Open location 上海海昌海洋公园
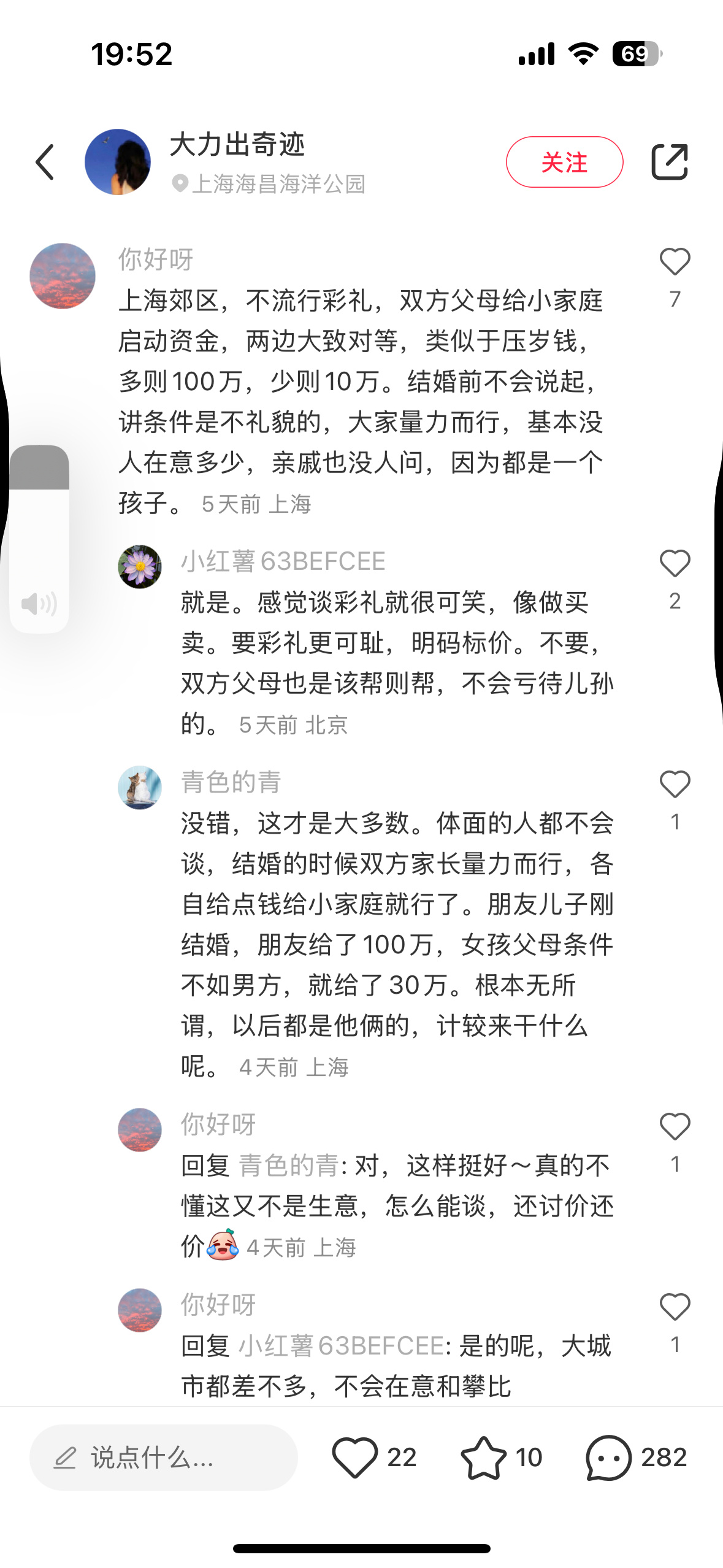This screenshot has width=723, height=1568. [x=278, y=184]
